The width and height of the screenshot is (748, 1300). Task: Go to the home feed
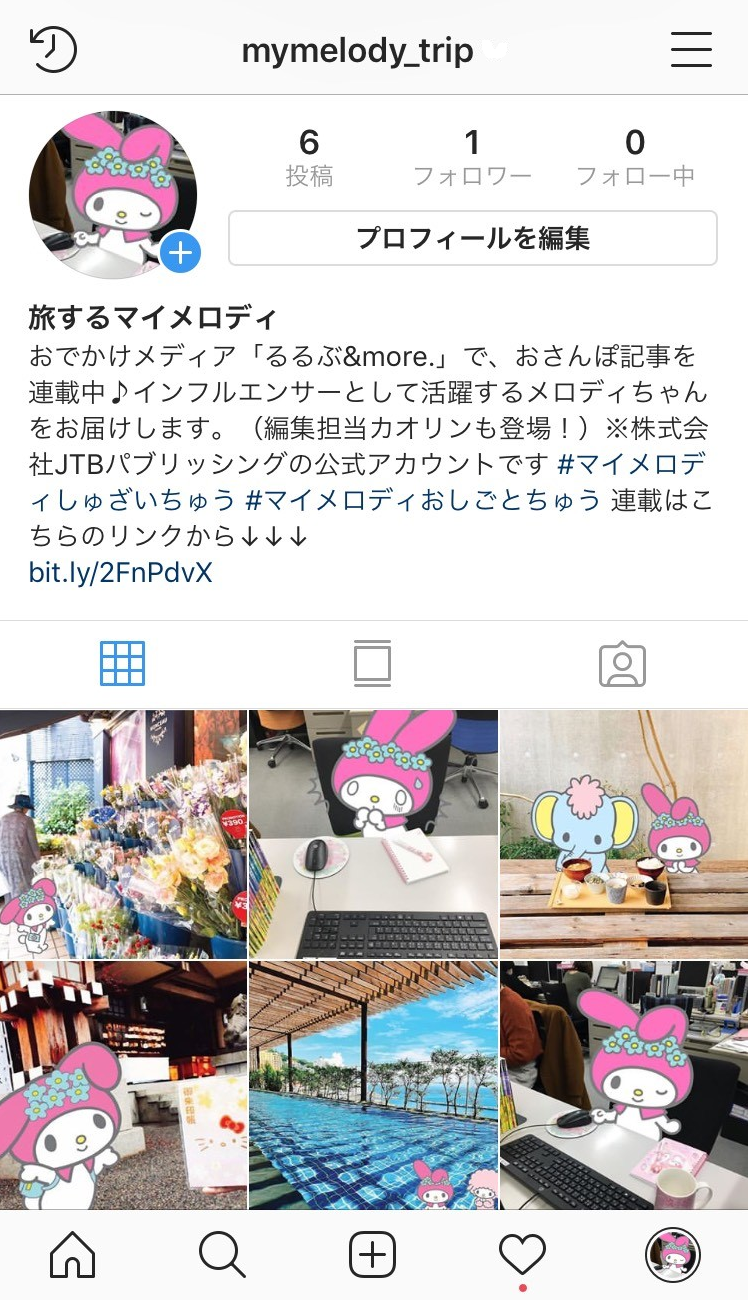(x=73, y=1254)
